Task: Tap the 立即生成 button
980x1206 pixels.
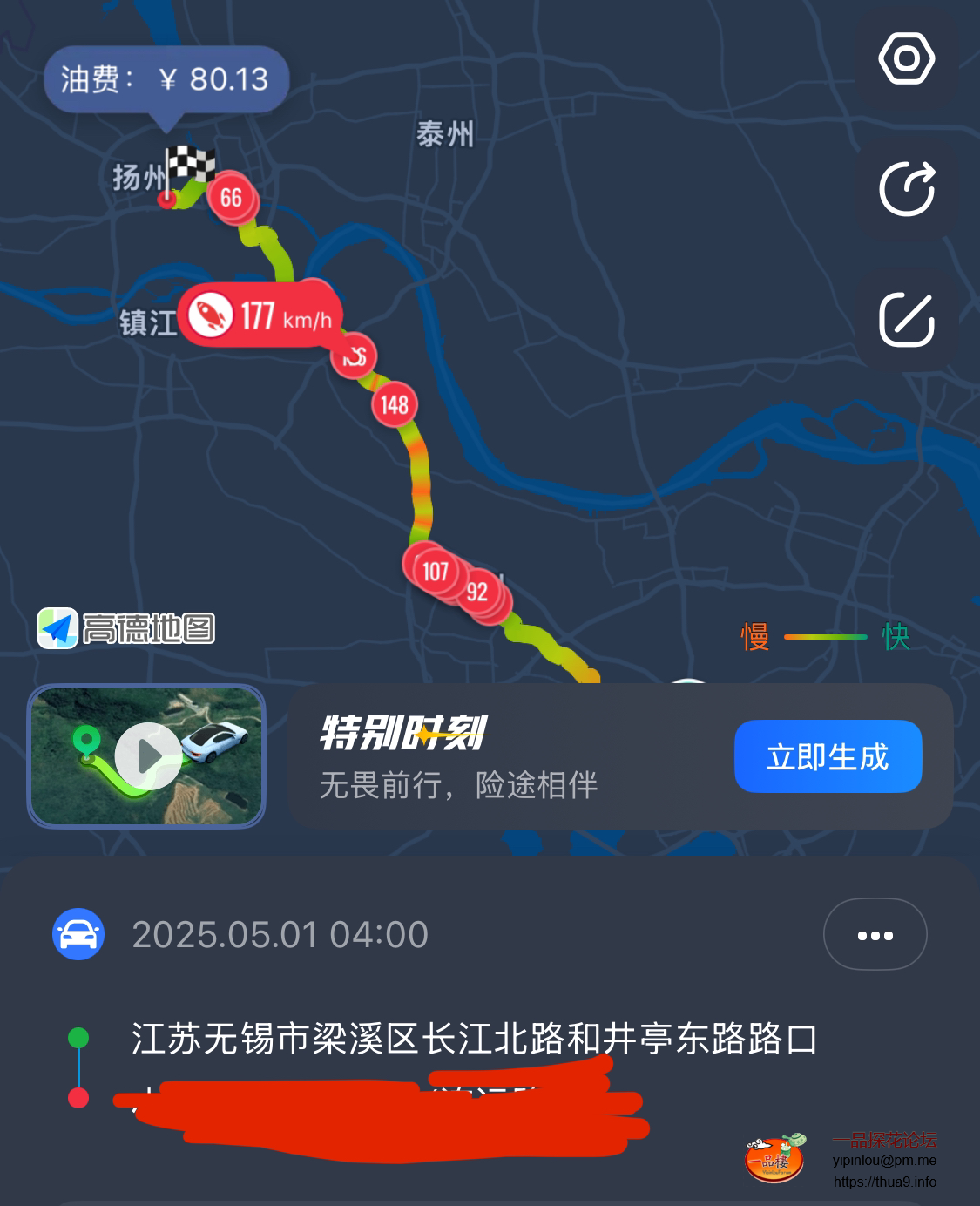Action: [828, 756]
